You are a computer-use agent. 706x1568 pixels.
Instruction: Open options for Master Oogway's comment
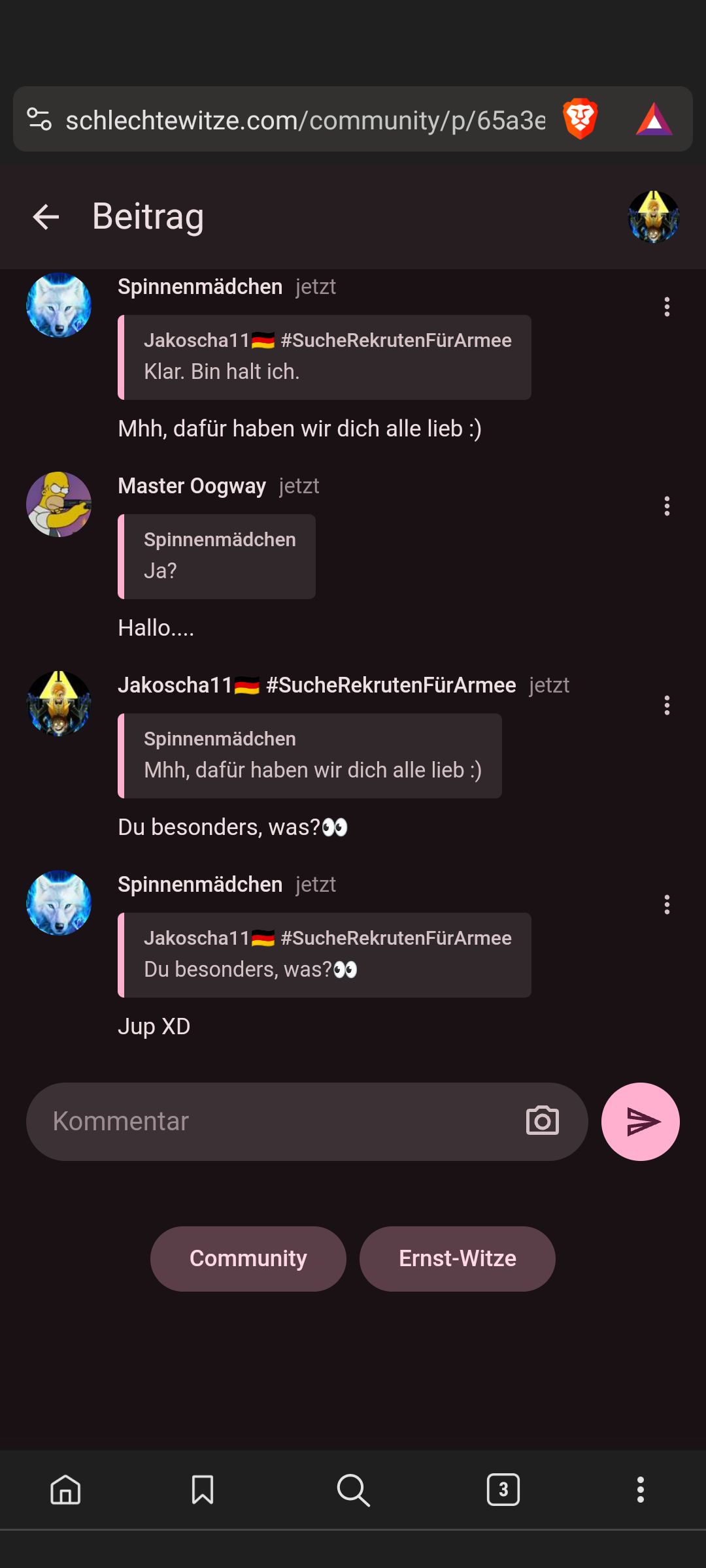(667, 506)
